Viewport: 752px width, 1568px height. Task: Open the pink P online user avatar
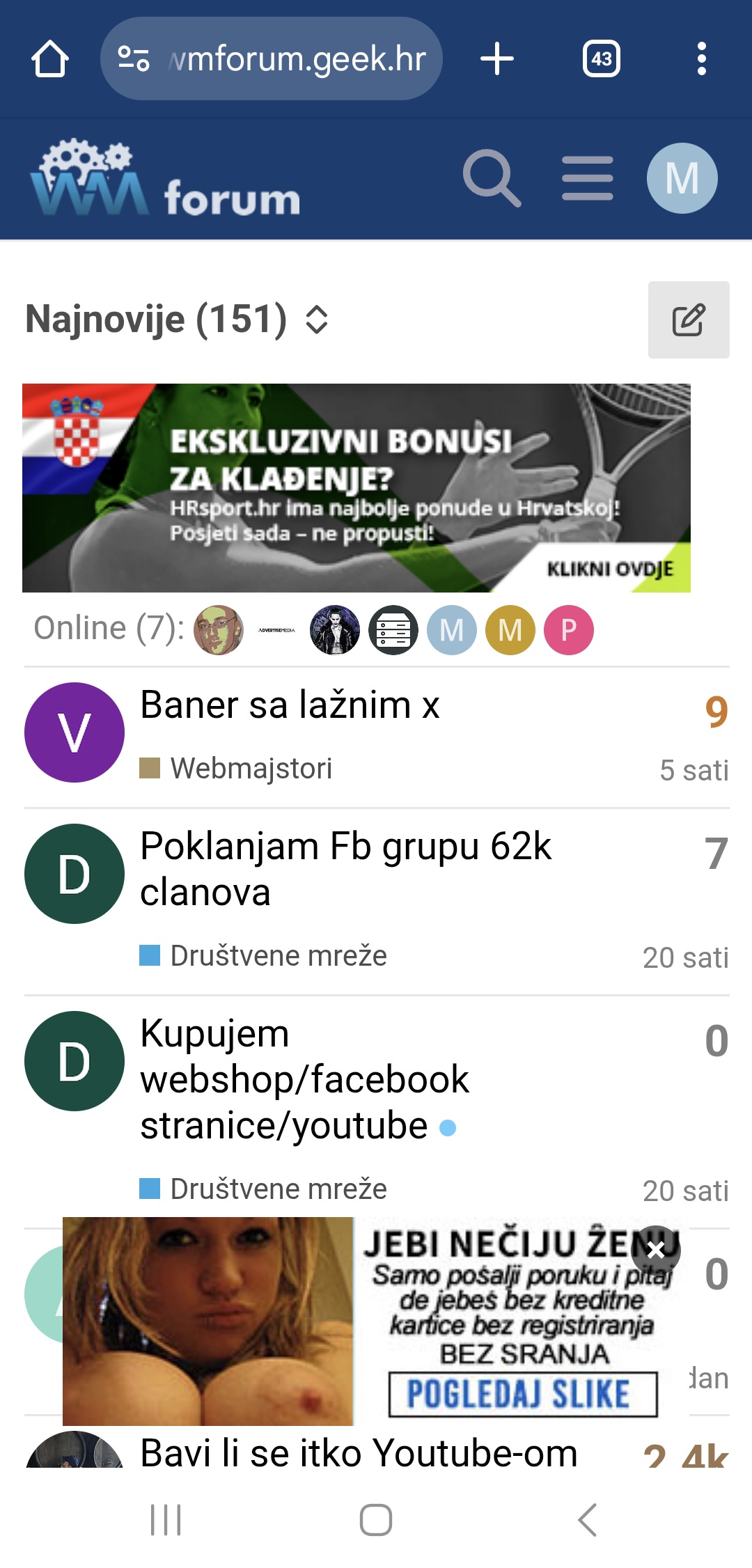click(x=569, y=630)
